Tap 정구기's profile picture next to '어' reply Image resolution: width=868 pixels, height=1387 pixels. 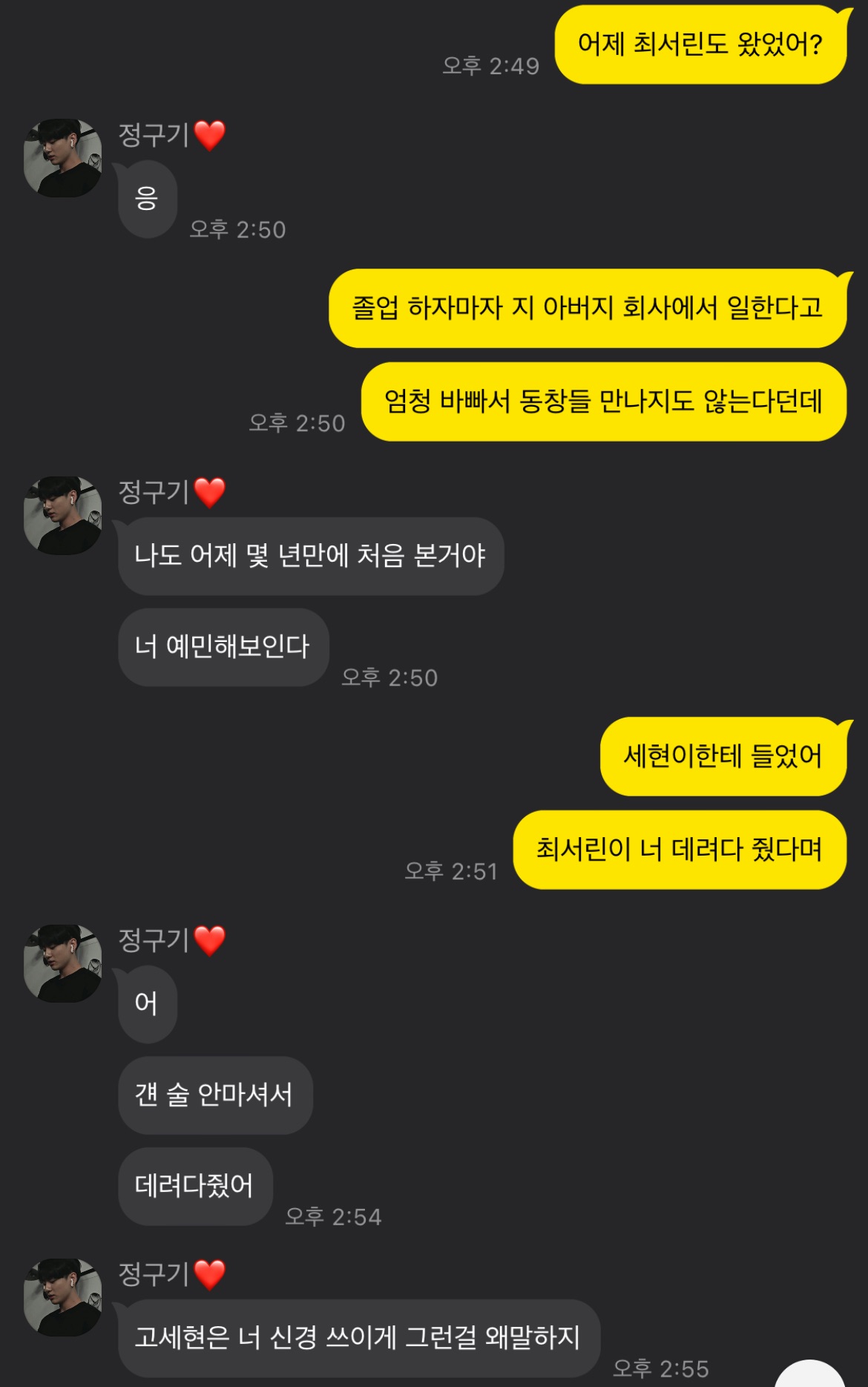62,963
